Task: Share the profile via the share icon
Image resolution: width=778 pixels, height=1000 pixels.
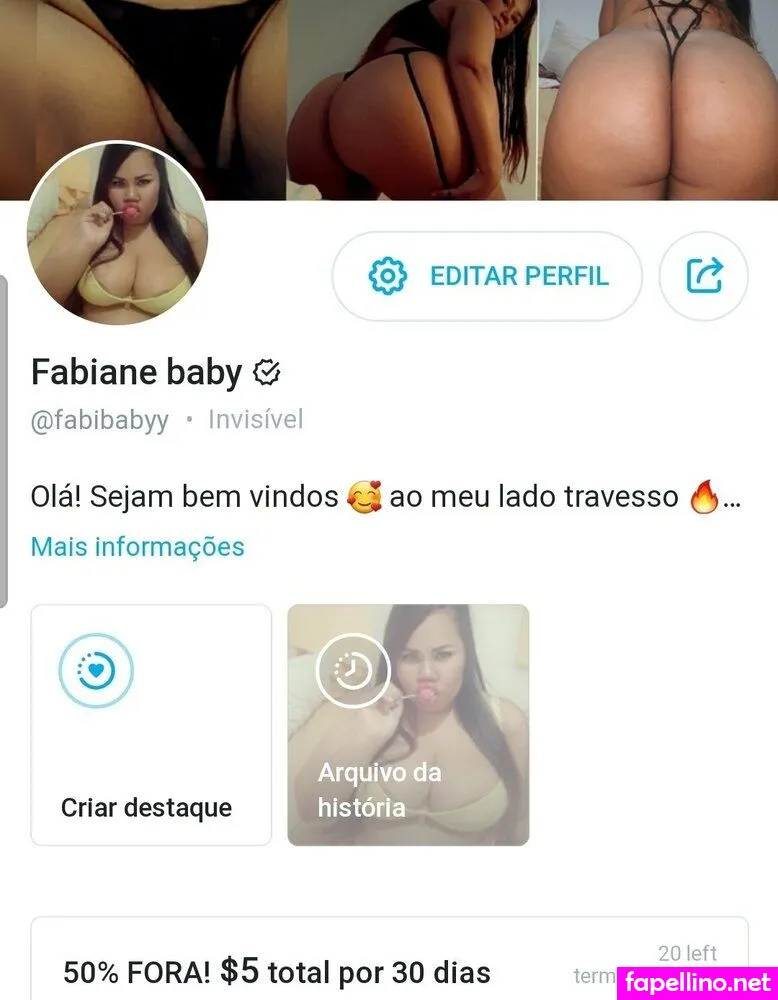Action: 704,276
